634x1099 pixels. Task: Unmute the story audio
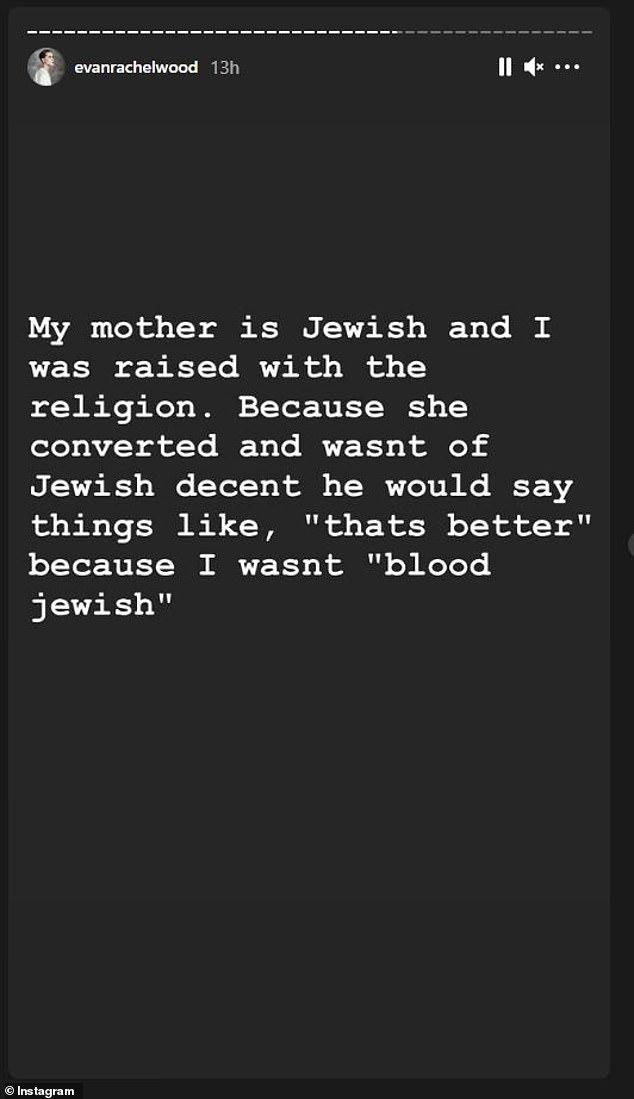pos(534,67)
